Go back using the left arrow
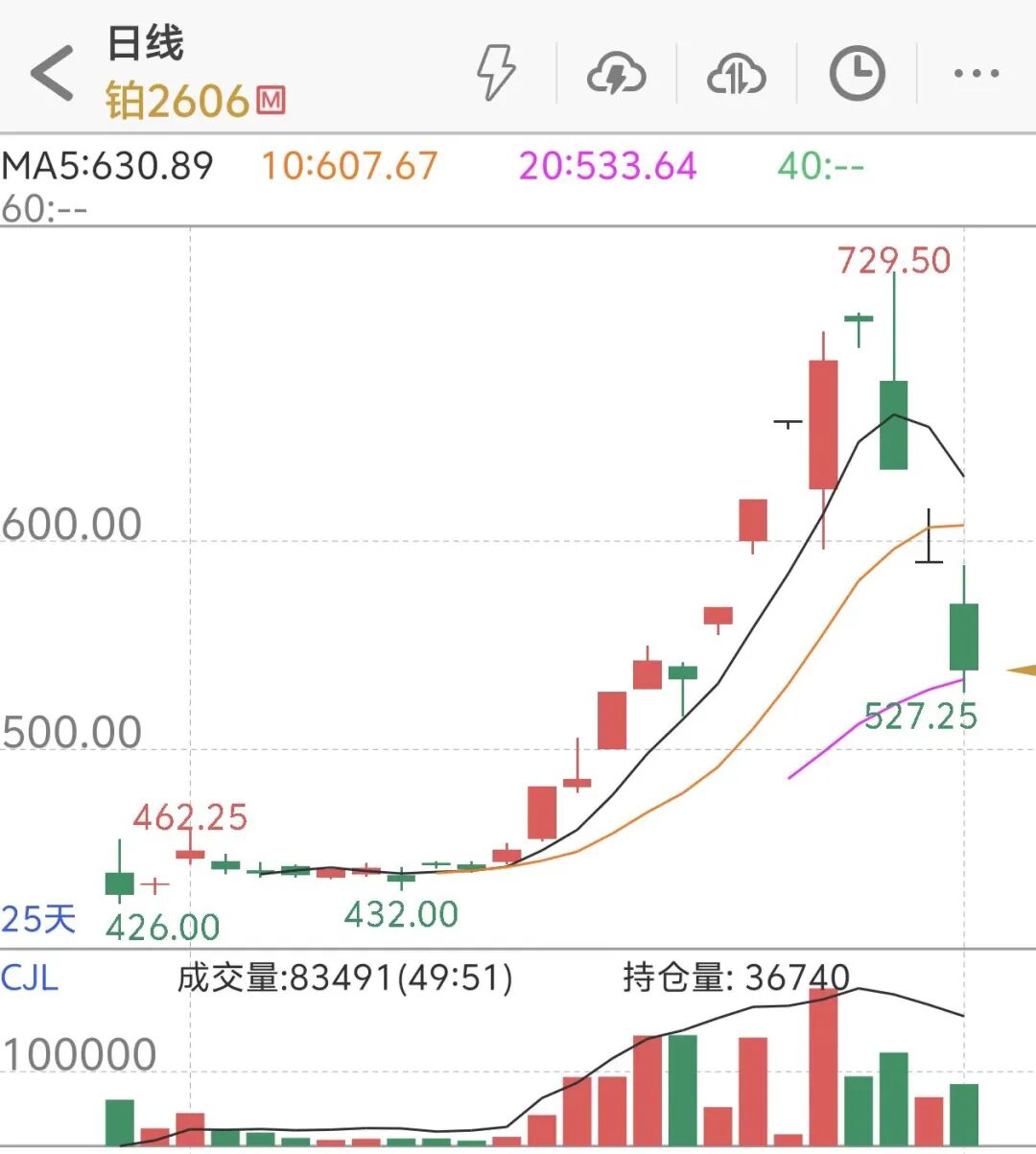The height and width of the screenshot is (1154, 1036). pos(52,73)
